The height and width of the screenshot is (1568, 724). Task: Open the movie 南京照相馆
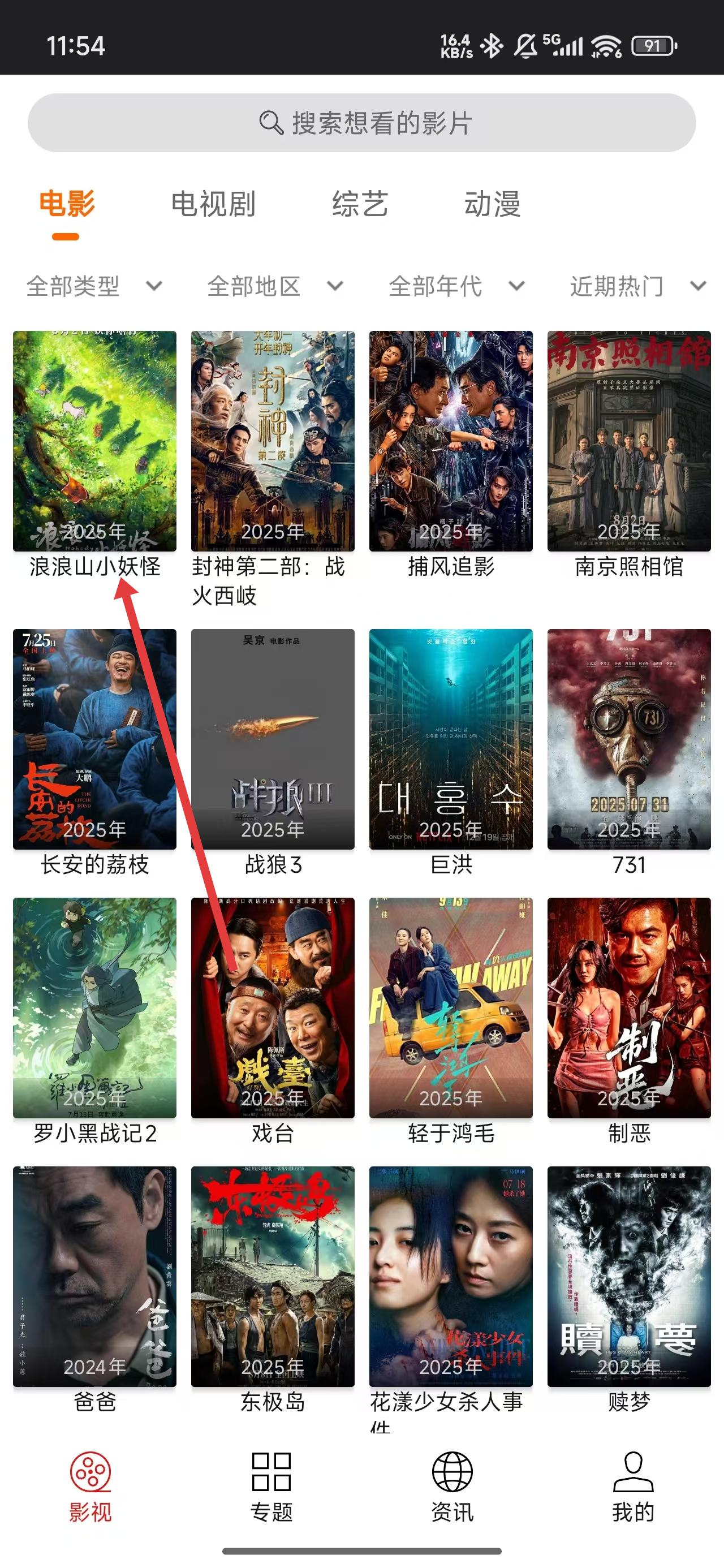pyautogui.click(x=629, y=441)
